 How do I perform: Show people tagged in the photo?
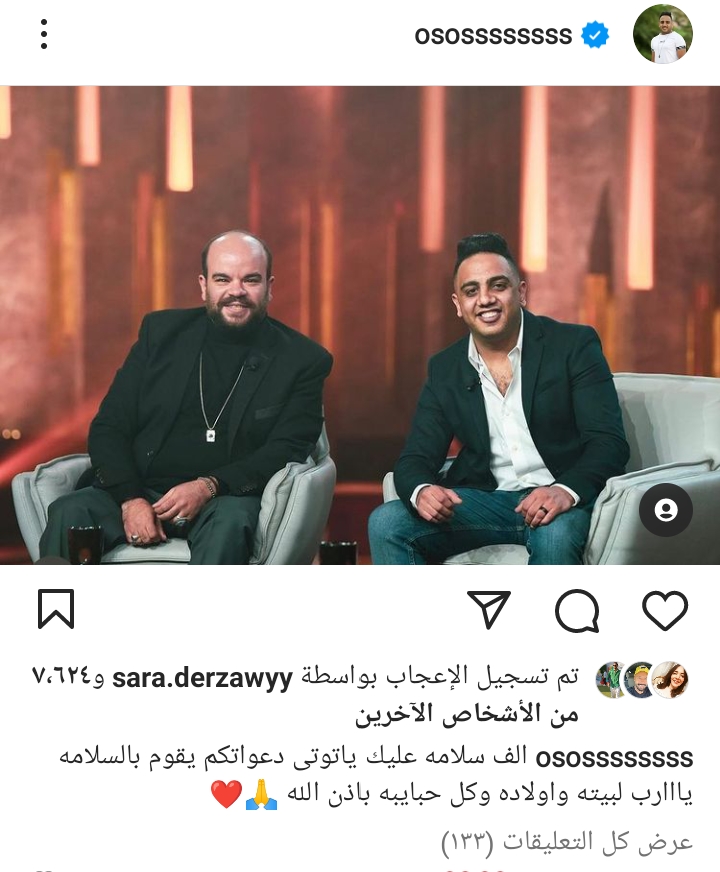665,510
